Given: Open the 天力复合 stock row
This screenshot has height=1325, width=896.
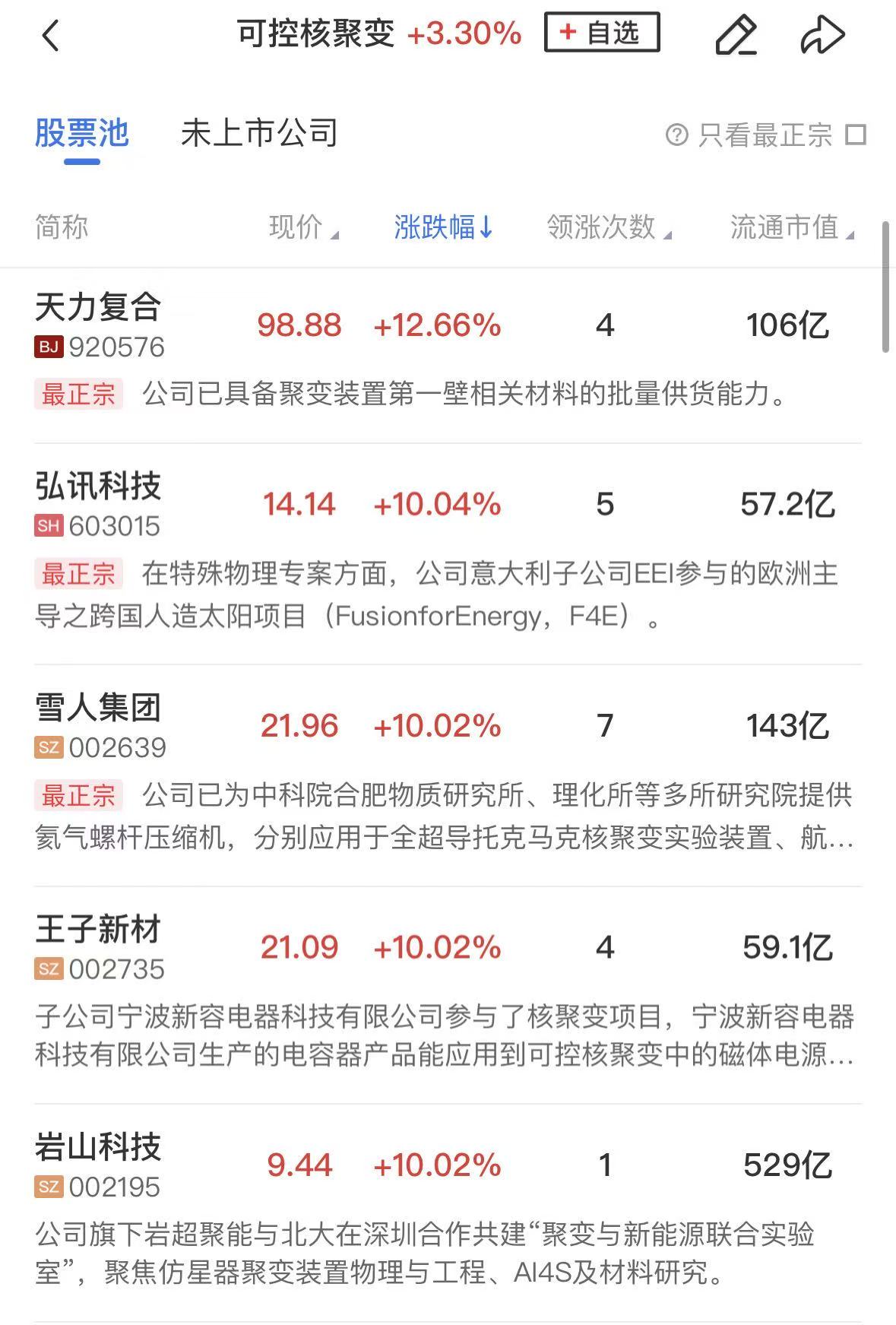Looking at the screenshot, I should coord(99,325).
